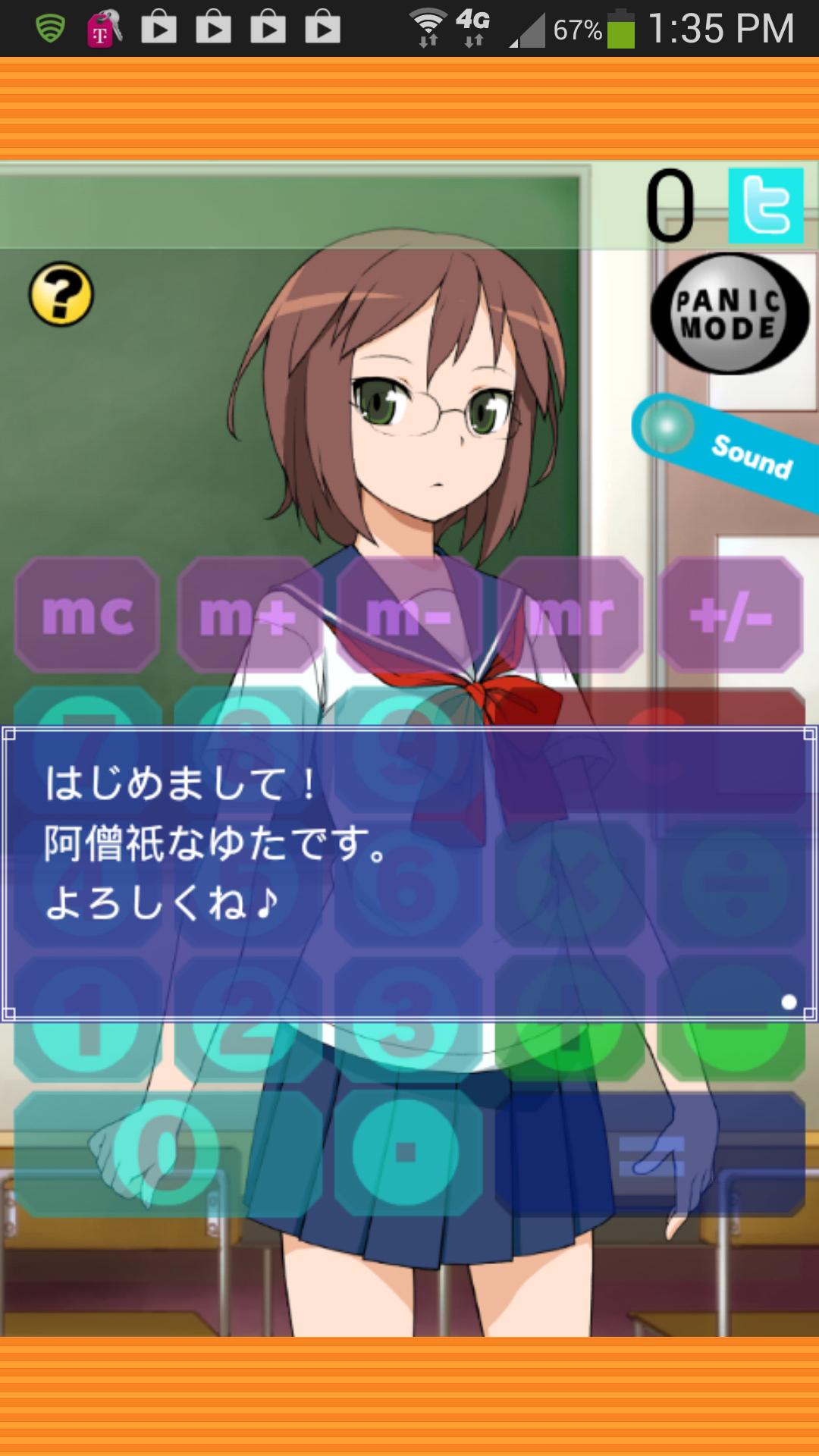The image size is (819, 1456).
Task: Tap the mc memory clear key
Action: 87,615
